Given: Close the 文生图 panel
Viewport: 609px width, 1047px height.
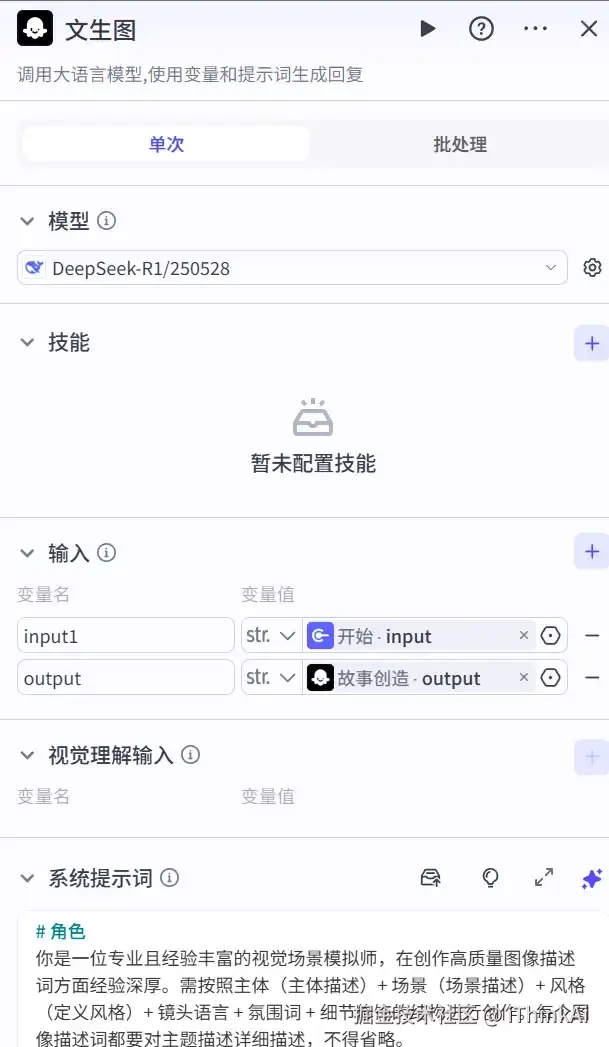Looking at the screenshot, I should [x=589, y=29].
